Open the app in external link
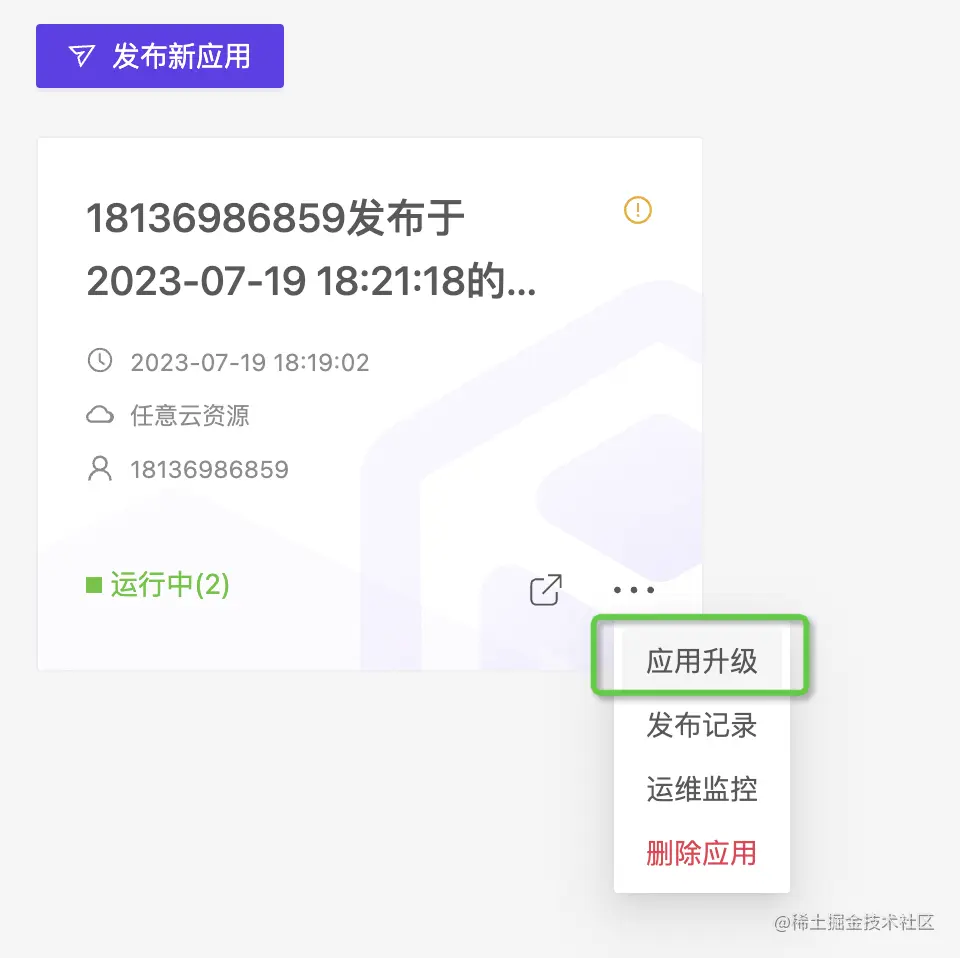The width and height of the screenshot is (960, 958). (545, 590)
